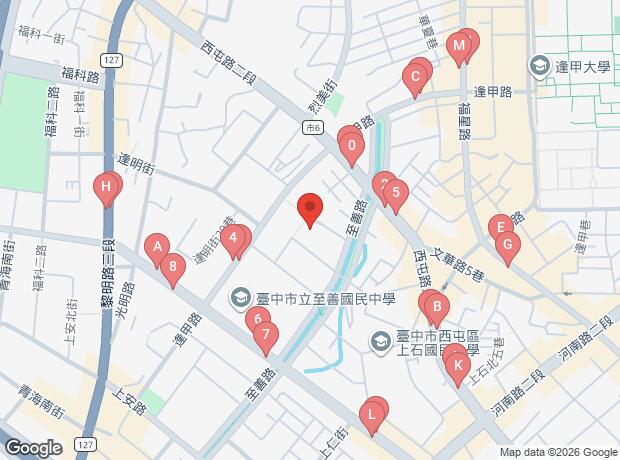Select map marker E

tap(501, 230)
